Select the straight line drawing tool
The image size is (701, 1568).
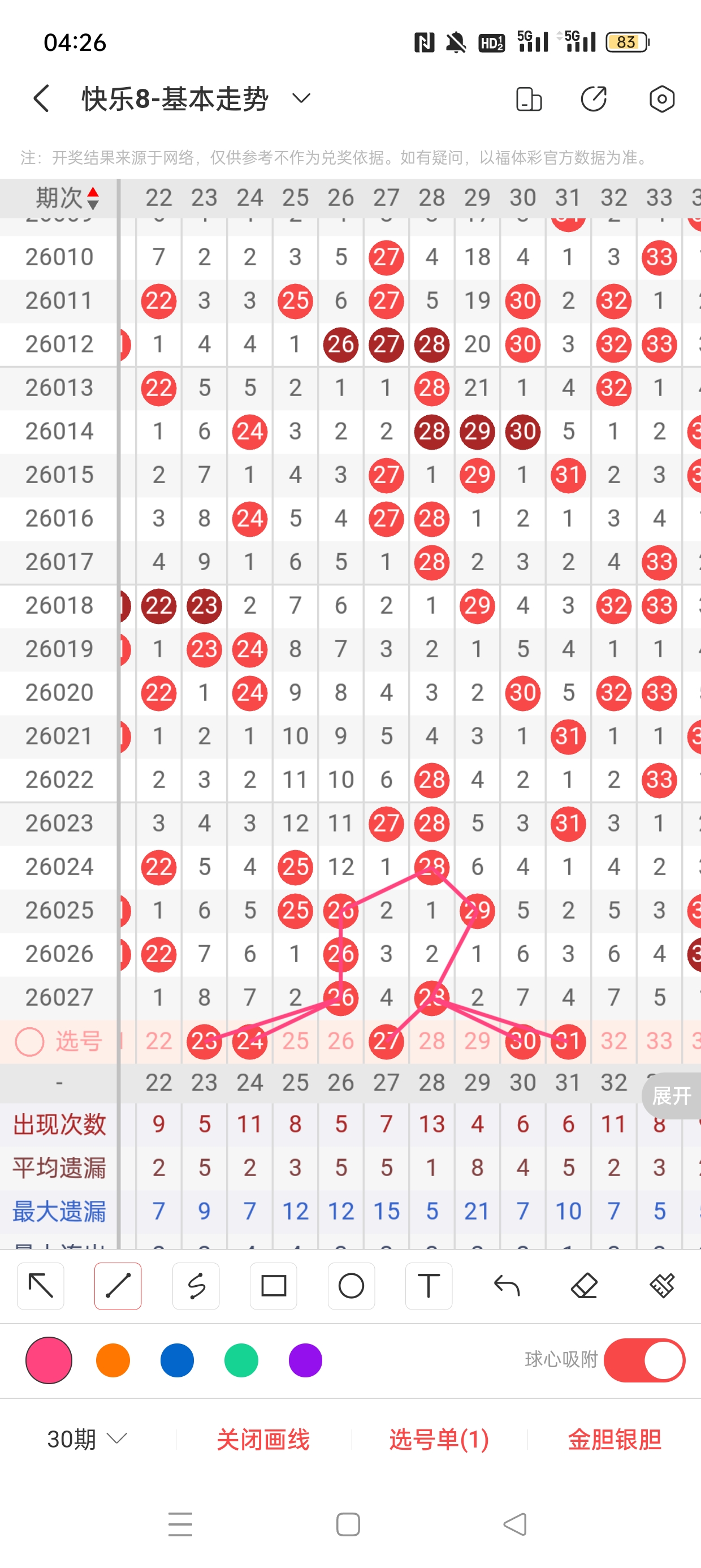[118, 1286]
